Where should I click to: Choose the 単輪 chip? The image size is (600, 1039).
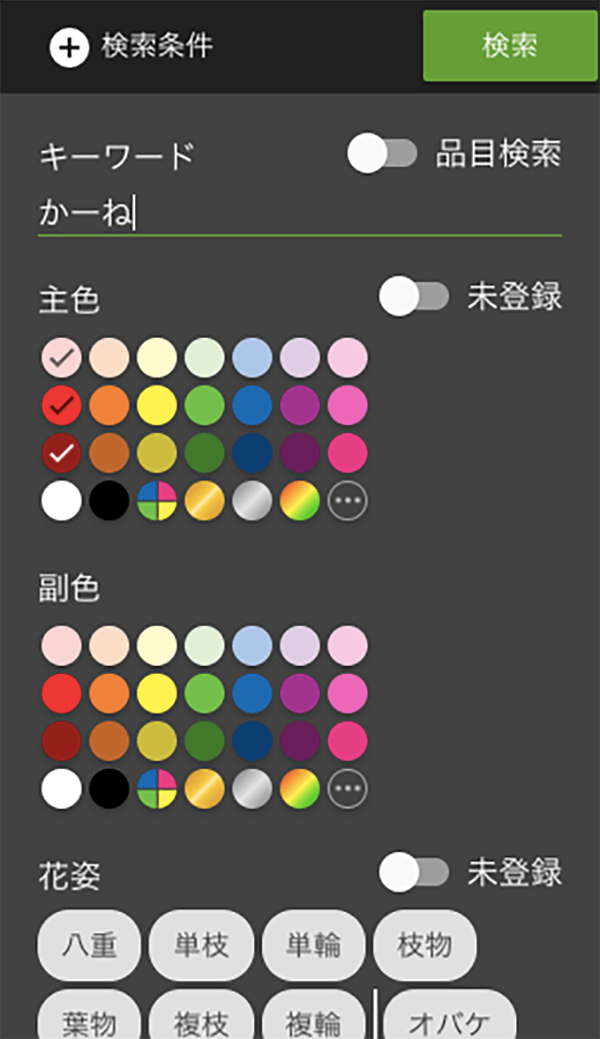coord(314,946)
